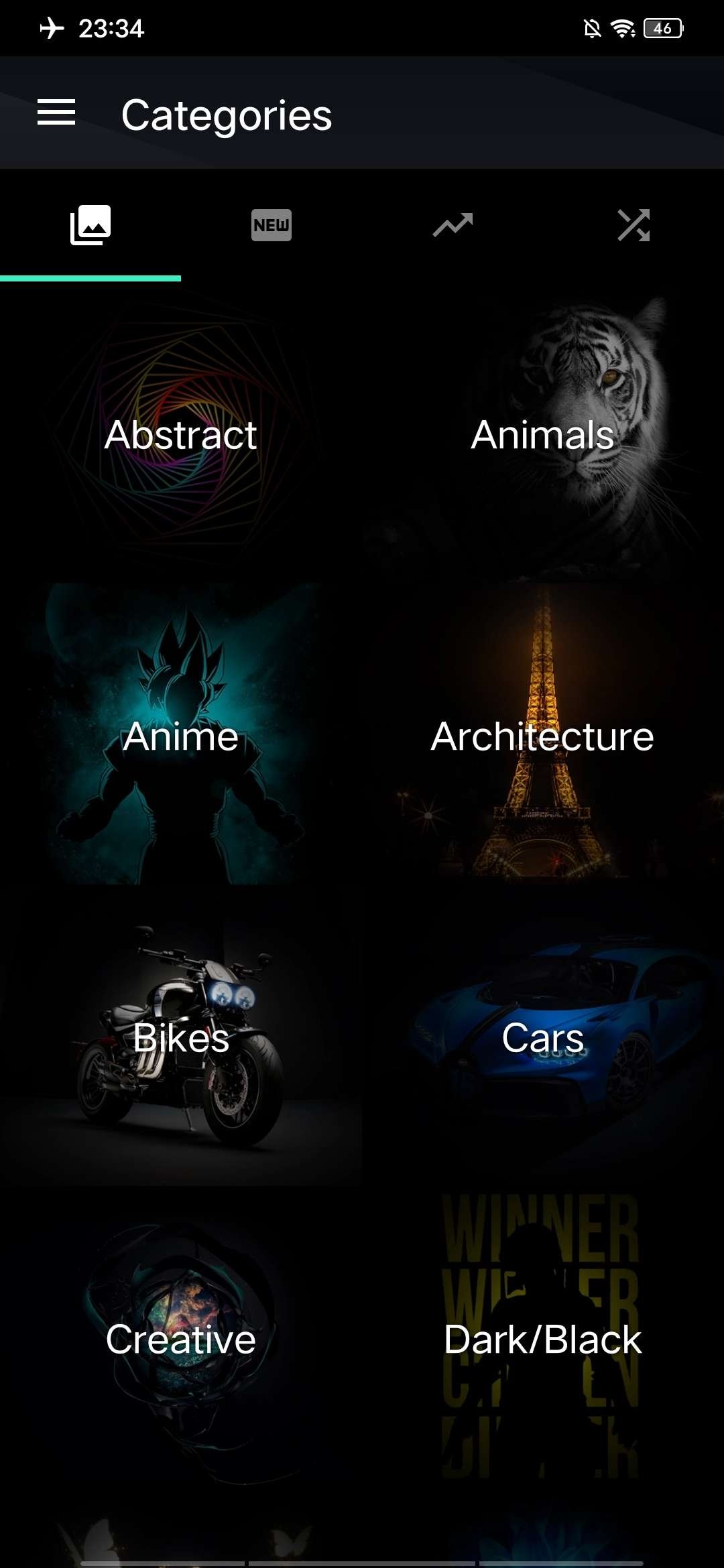
Task: Open the Dark/Black category
Action: pyautogui.click(x=543, y=1339)
